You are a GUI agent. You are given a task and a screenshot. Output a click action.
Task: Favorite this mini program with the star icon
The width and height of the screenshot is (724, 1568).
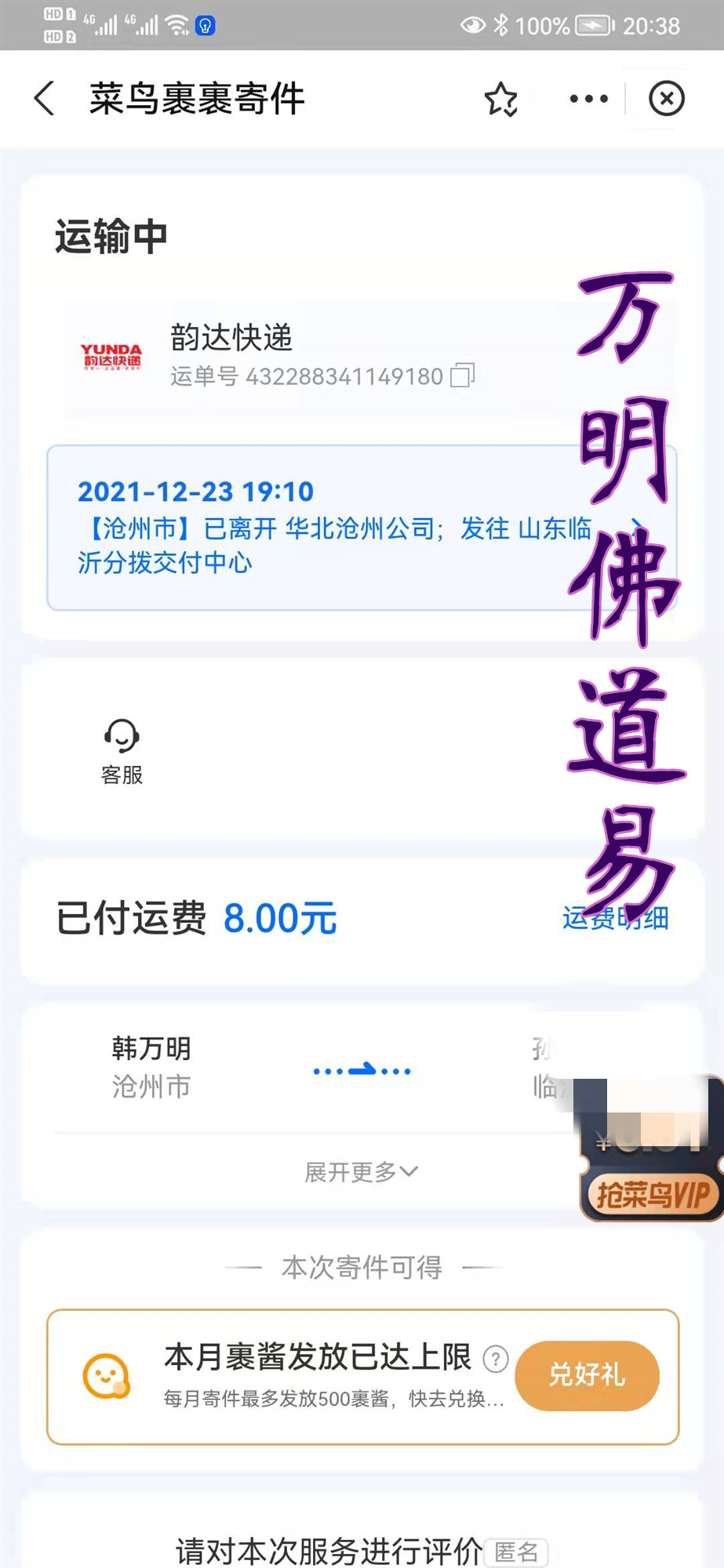click(501, 100)
